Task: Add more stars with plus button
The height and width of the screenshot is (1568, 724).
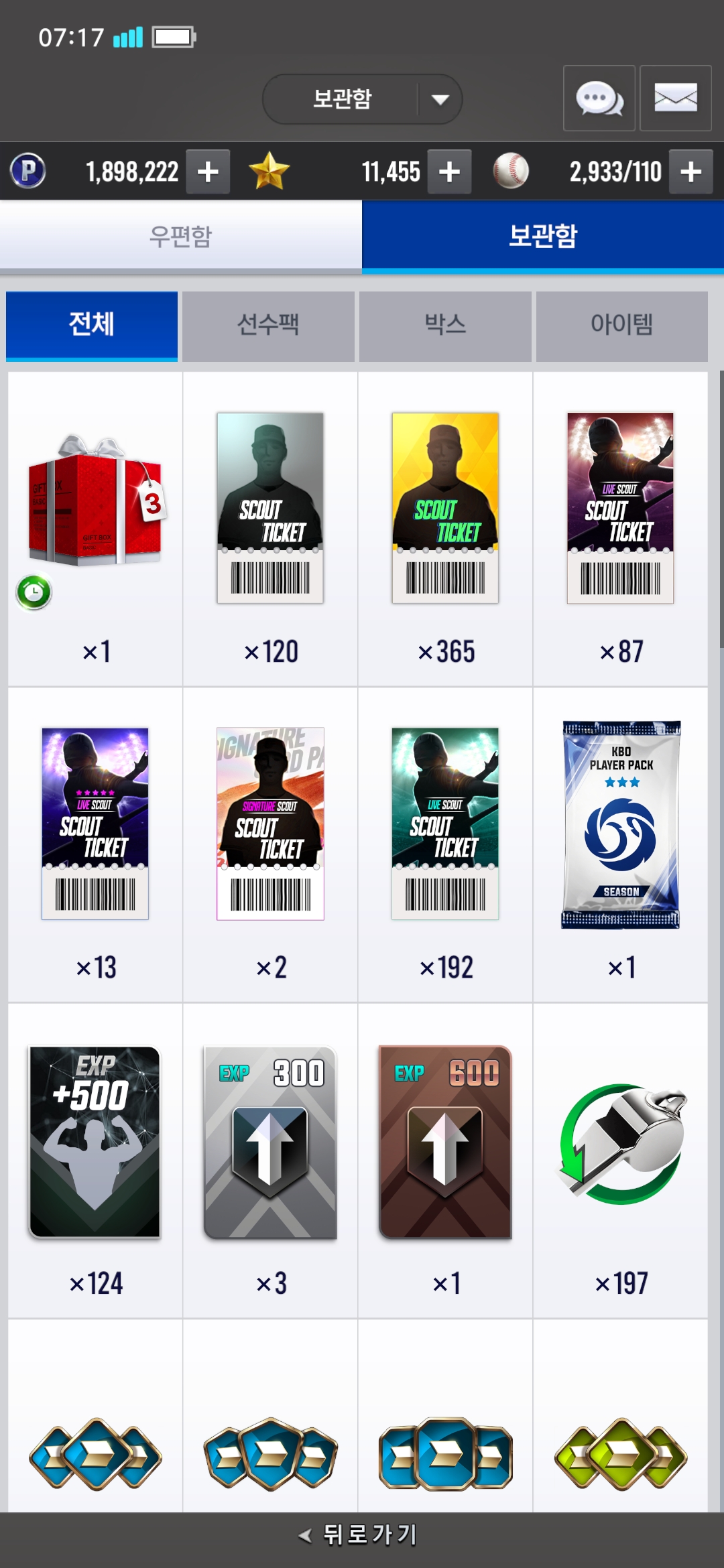Action: click(x=449, y=172)
